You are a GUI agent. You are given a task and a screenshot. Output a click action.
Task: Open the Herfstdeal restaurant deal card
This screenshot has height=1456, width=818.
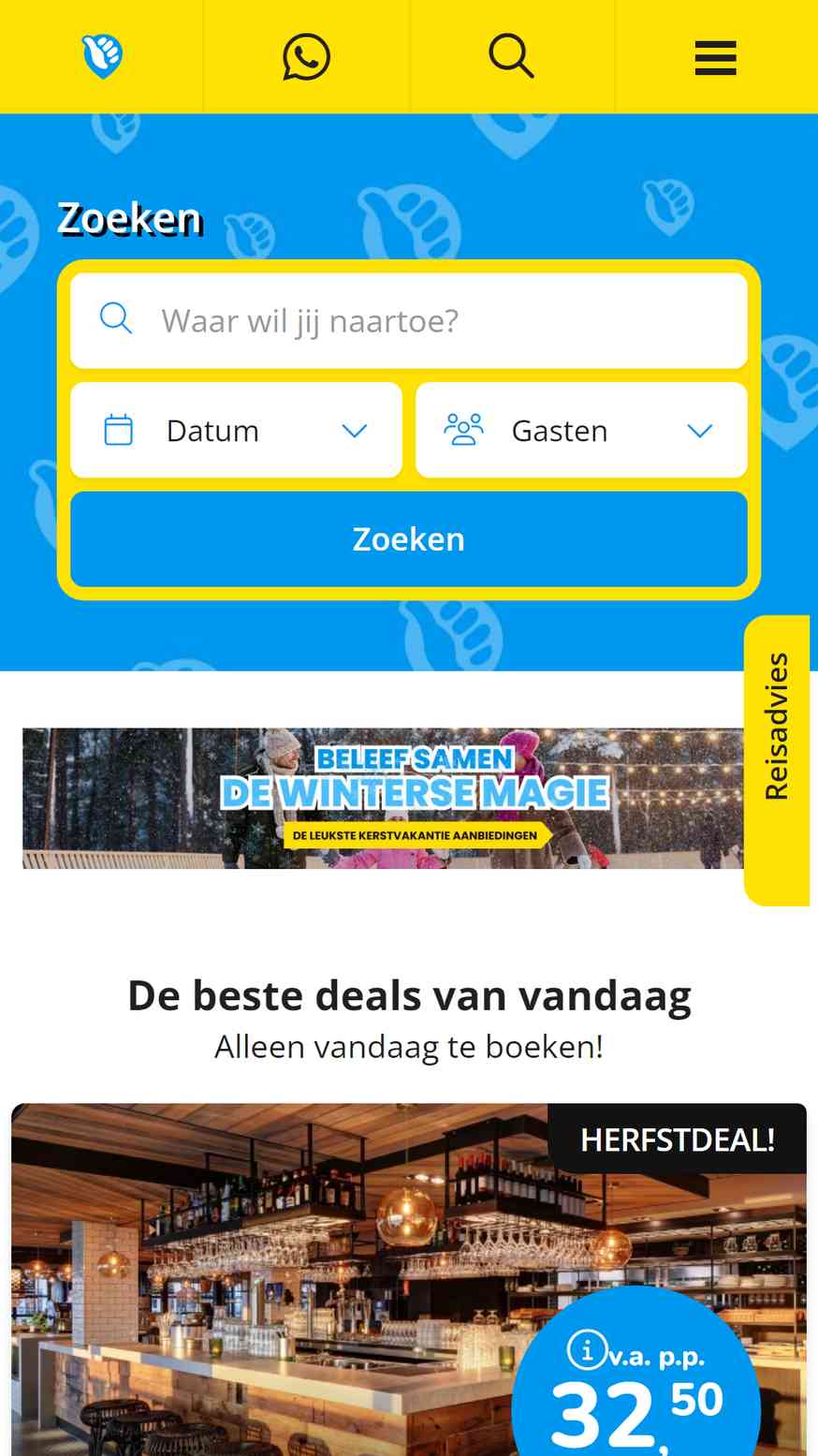pos(409,1279)
